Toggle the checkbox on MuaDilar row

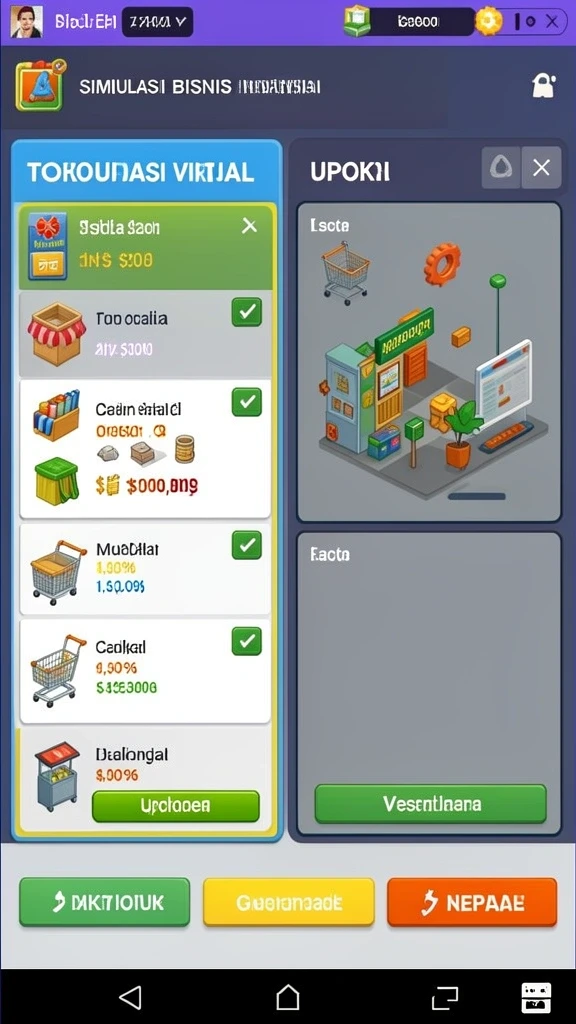coord(247,545)
